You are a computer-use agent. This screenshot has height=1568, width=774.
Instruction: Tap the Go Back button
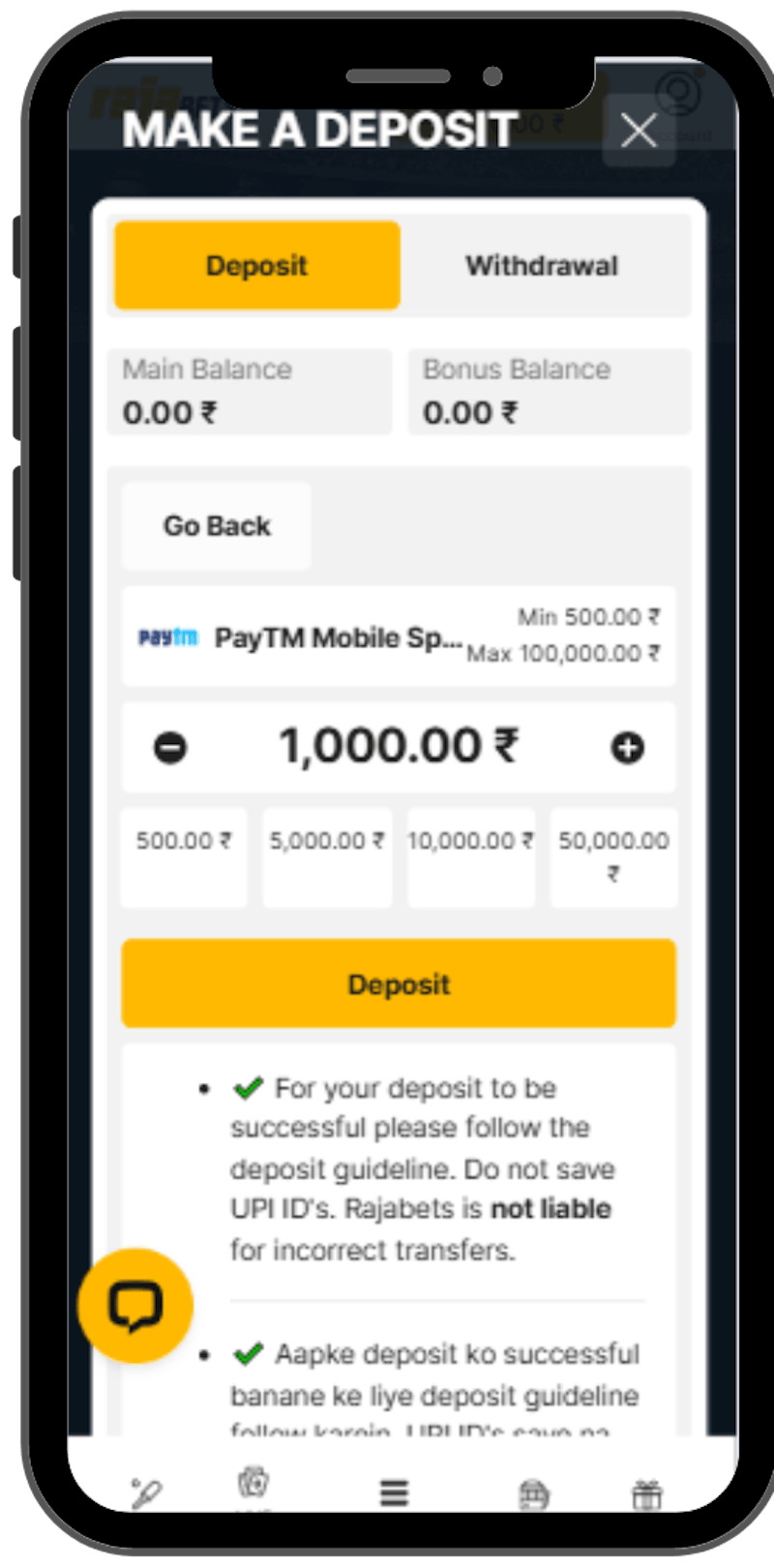(217, 526)
